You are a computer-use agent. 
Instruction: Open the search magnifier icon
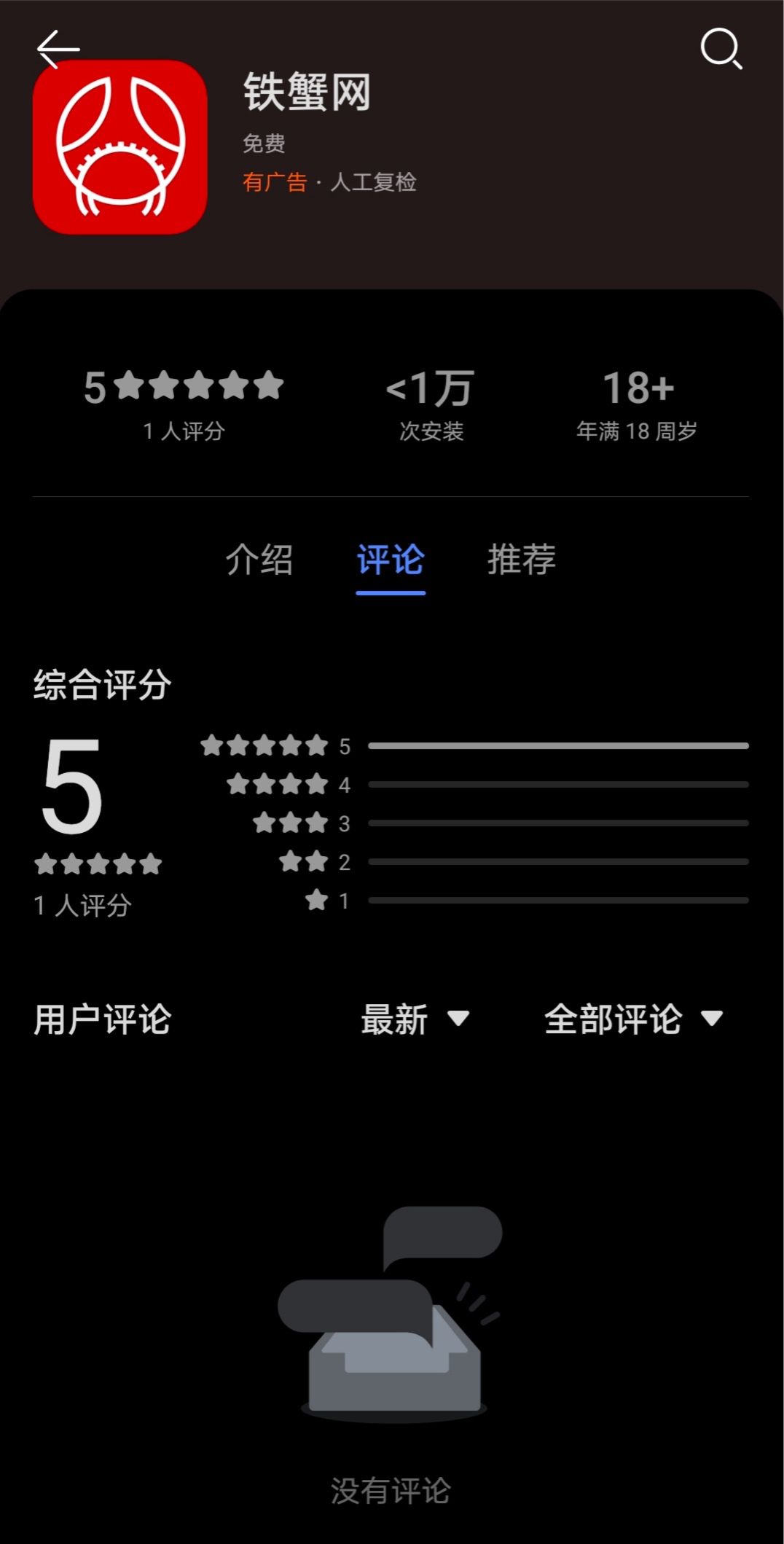721,49
